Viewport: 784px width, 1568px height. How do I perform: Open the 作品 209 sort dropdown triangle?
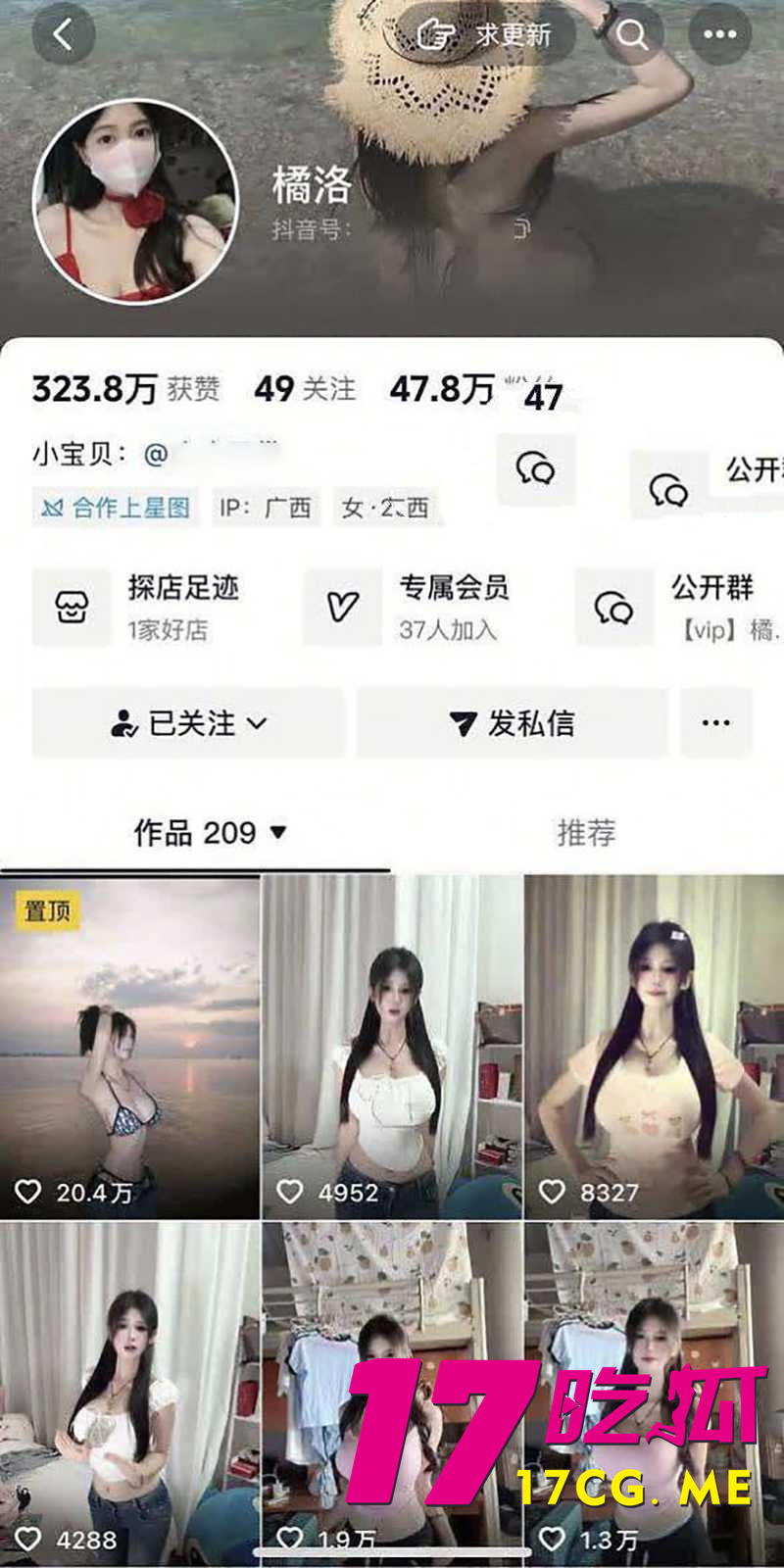277,835
